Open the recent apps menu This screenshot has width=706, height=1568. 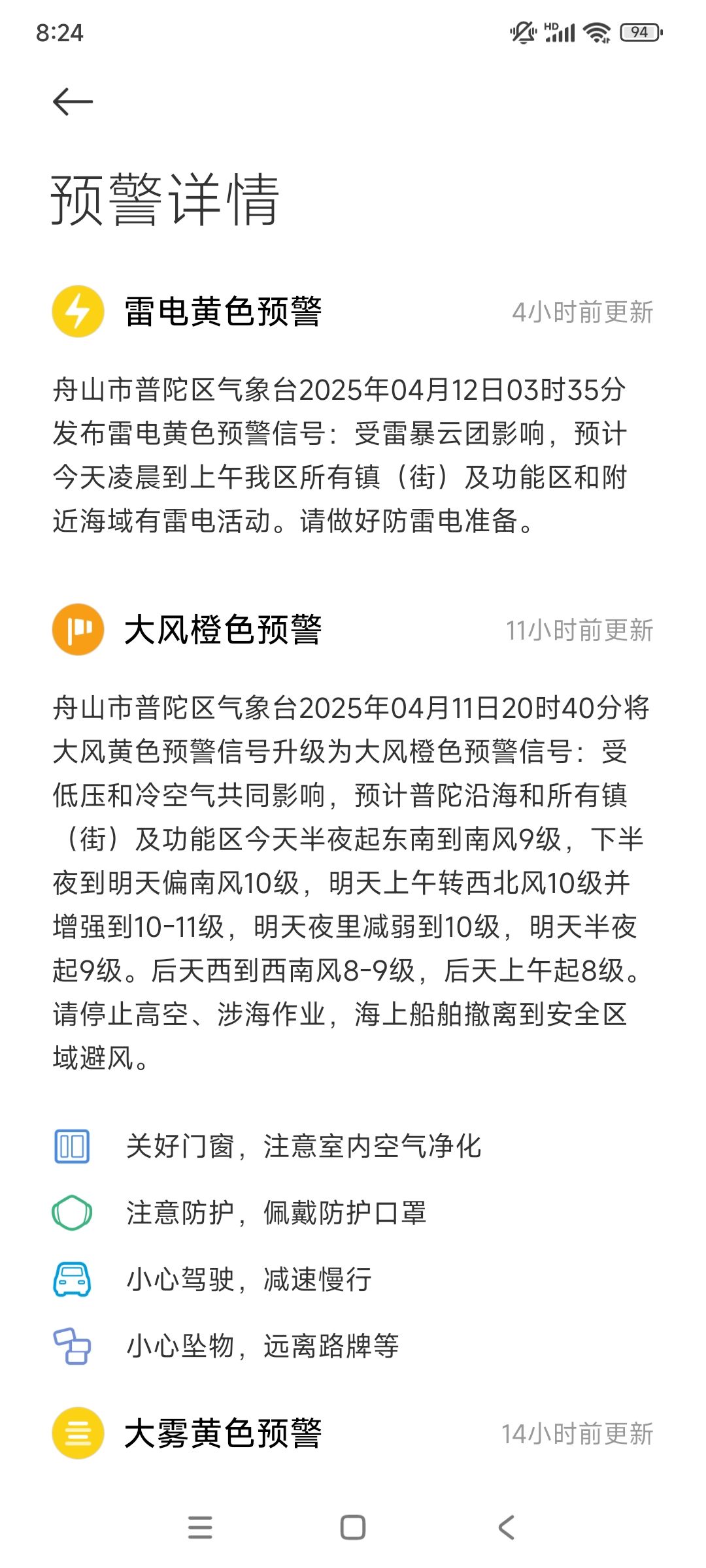(200, 1527)
